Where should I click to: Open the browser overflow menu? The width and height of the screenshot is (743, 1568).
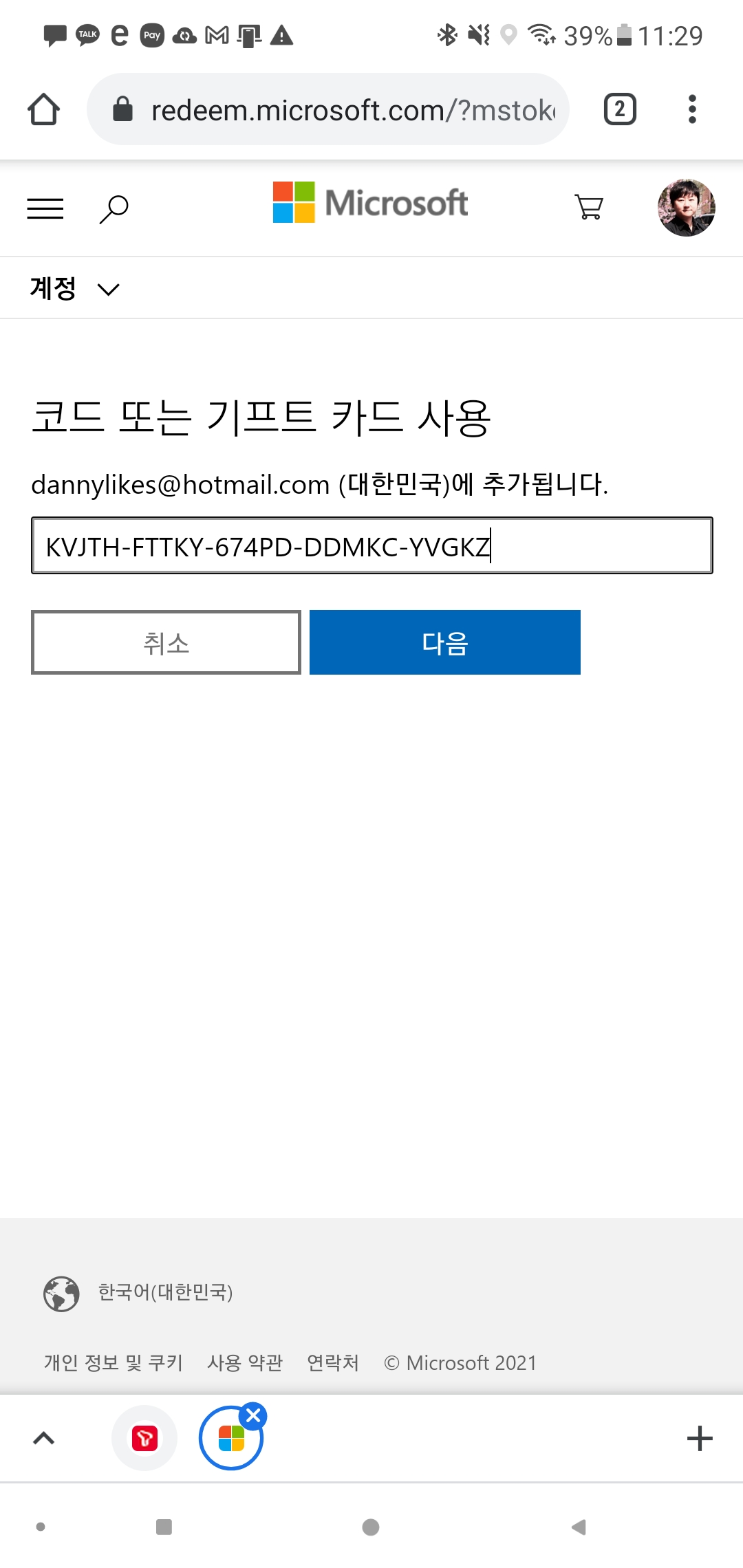click(692, 109)
